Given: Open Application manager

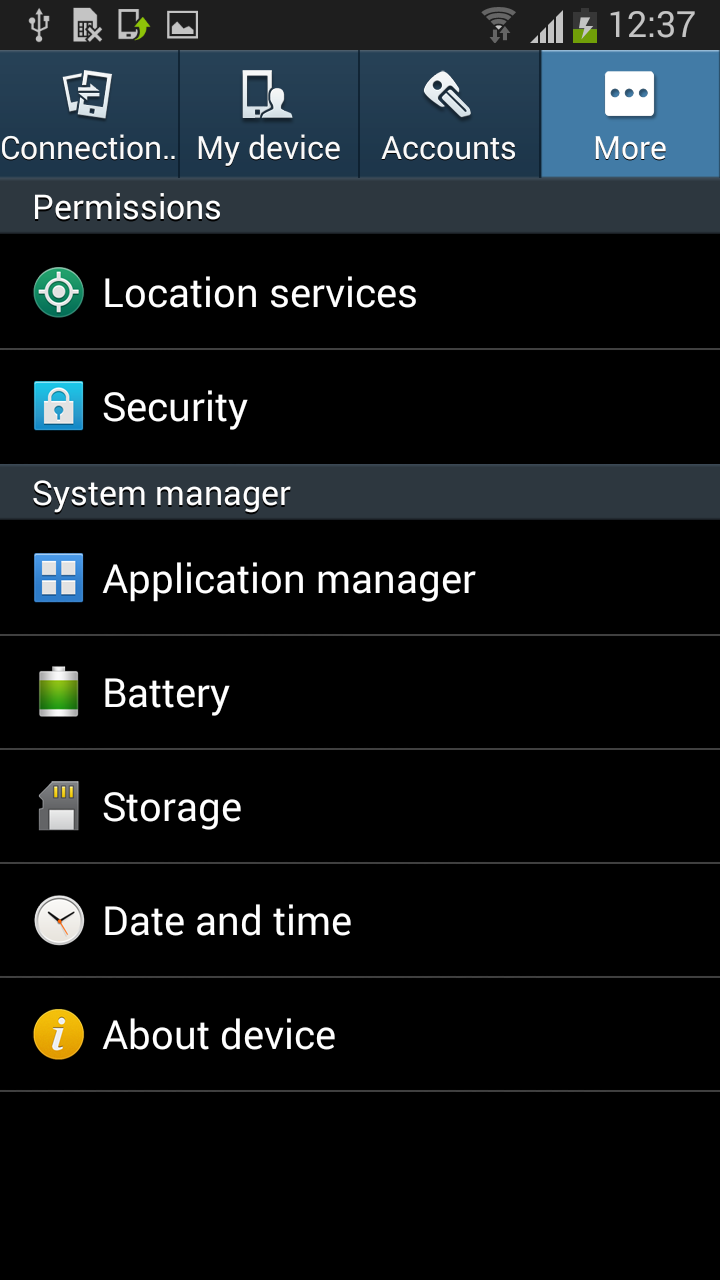Looking at the screenshot, I should (x=360, y=579).
